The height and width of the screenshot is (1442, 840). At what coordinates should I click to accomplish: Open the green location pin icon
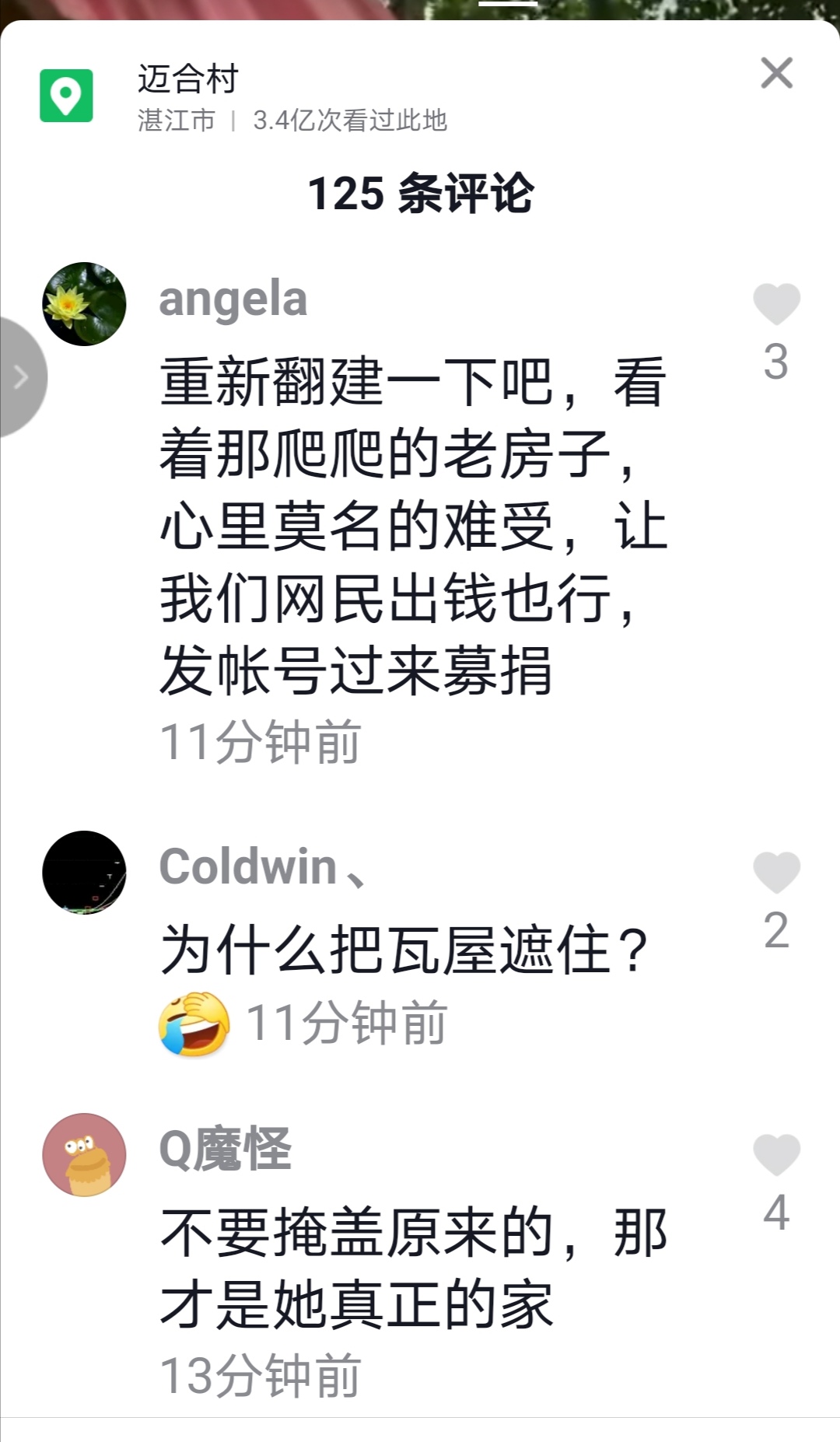pos(66,96)
